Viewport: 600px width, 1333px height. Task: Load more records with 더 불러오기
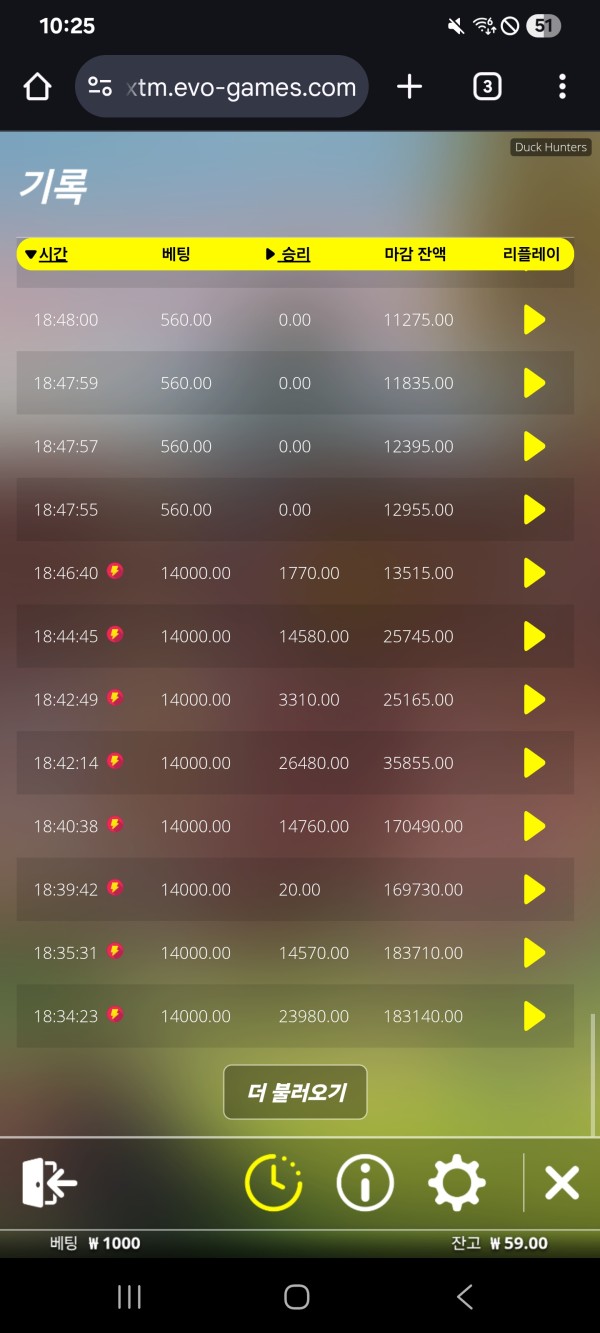click(x=295, y=1092)
